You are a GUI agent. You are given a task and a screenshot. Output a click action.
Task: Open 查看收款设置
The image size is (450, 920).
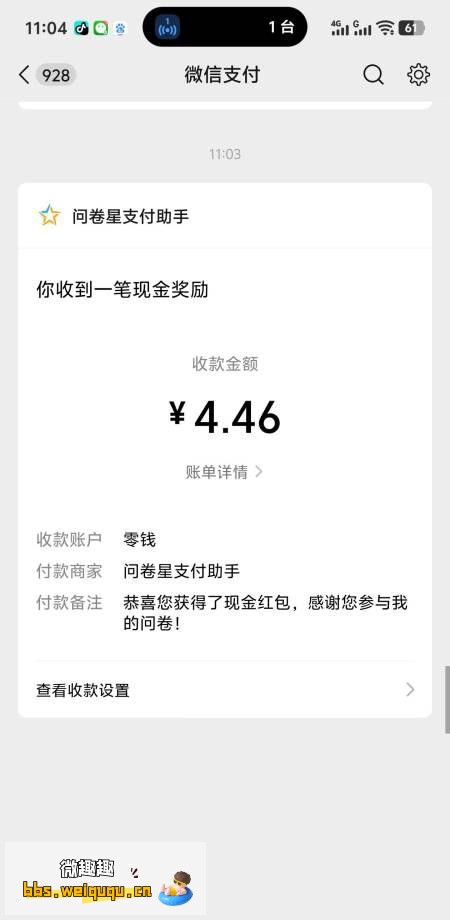(x=225, y=690)
